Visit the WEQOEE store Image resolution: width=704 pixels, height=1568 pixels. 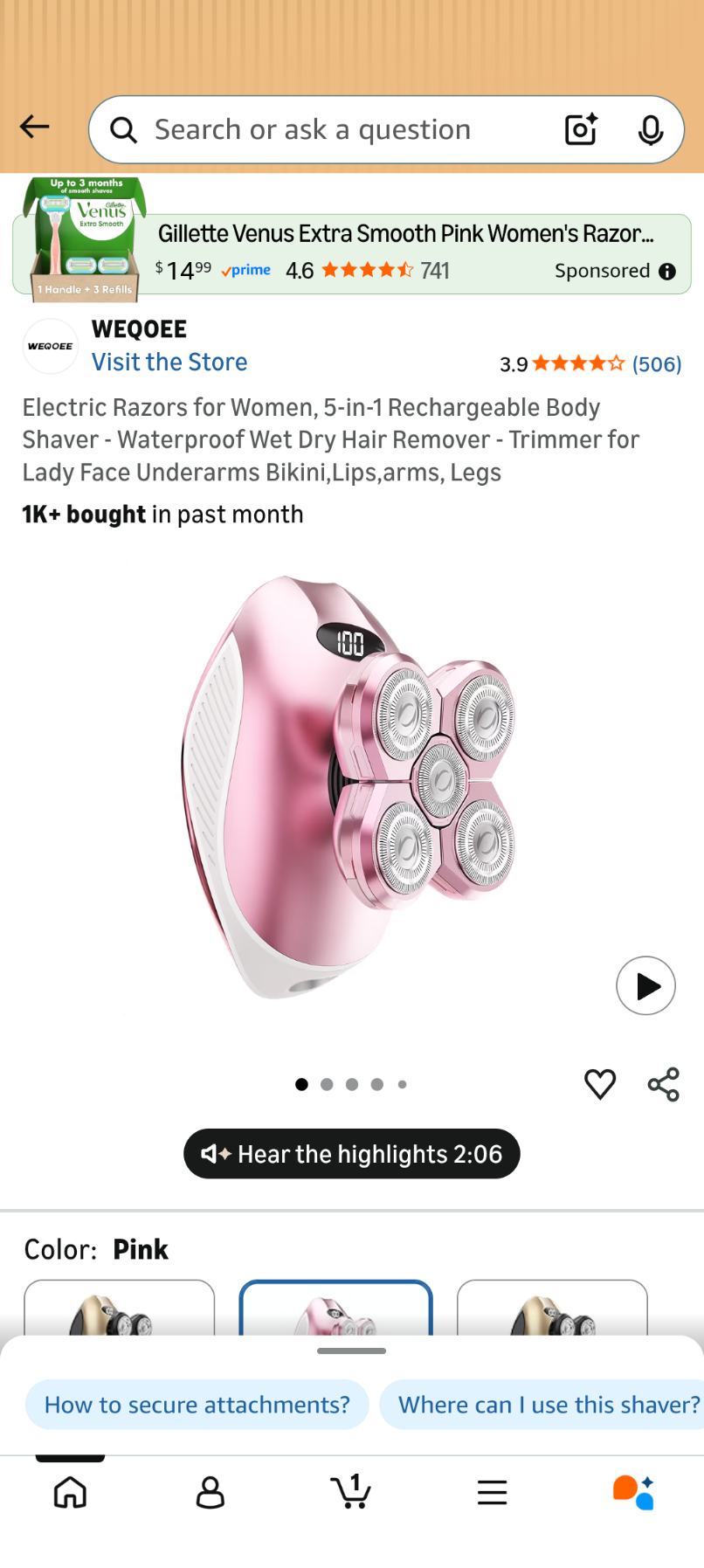coord(169,363)
